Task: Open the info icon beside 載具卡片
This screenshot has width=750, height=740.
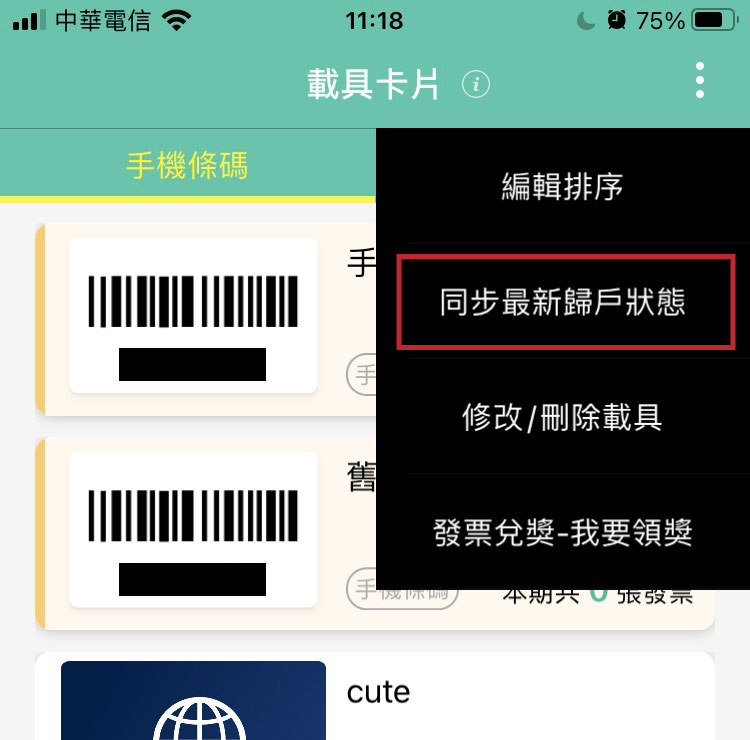Action: coord(476,85)
